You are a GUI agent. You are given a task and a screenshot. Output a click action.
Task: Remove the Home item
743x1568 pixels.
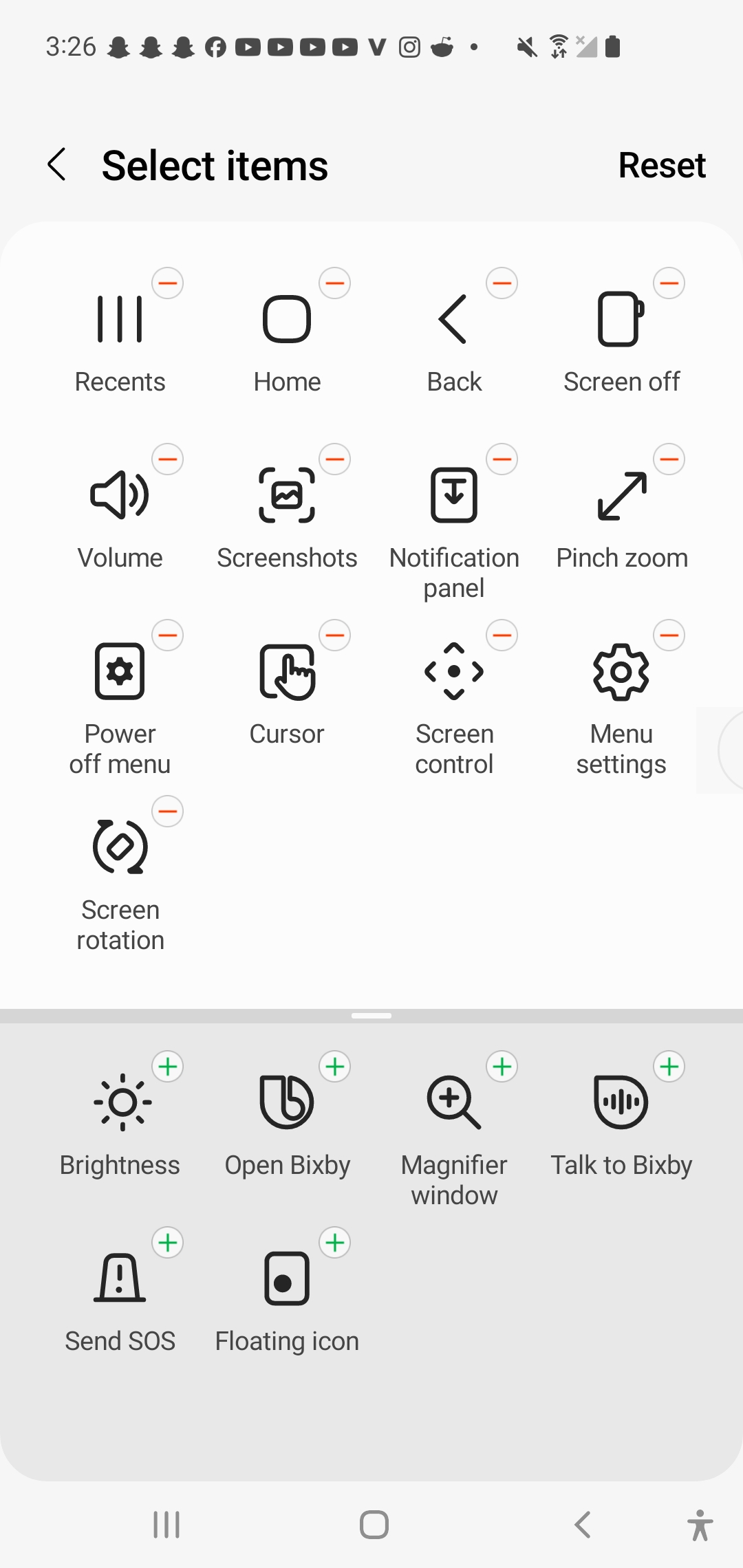(335, 283)
